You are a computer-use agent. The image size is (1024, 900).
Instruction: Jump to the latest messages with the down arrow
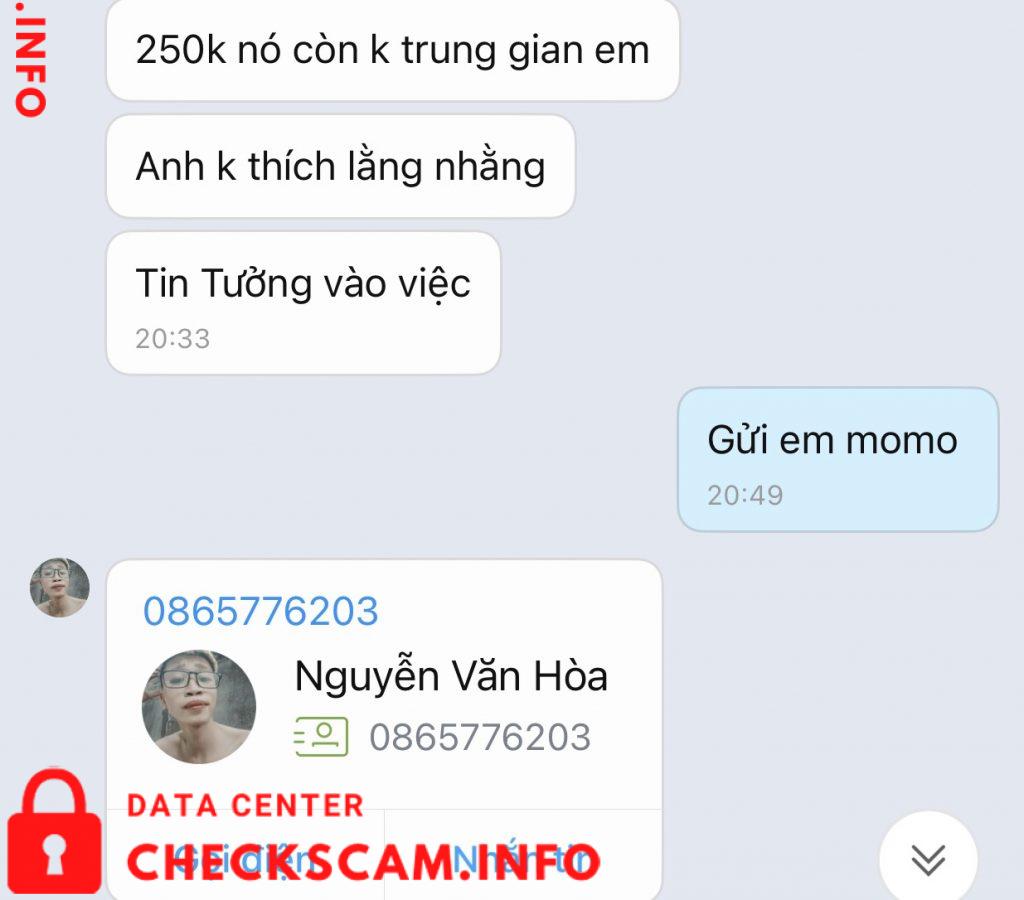(927, 859)
